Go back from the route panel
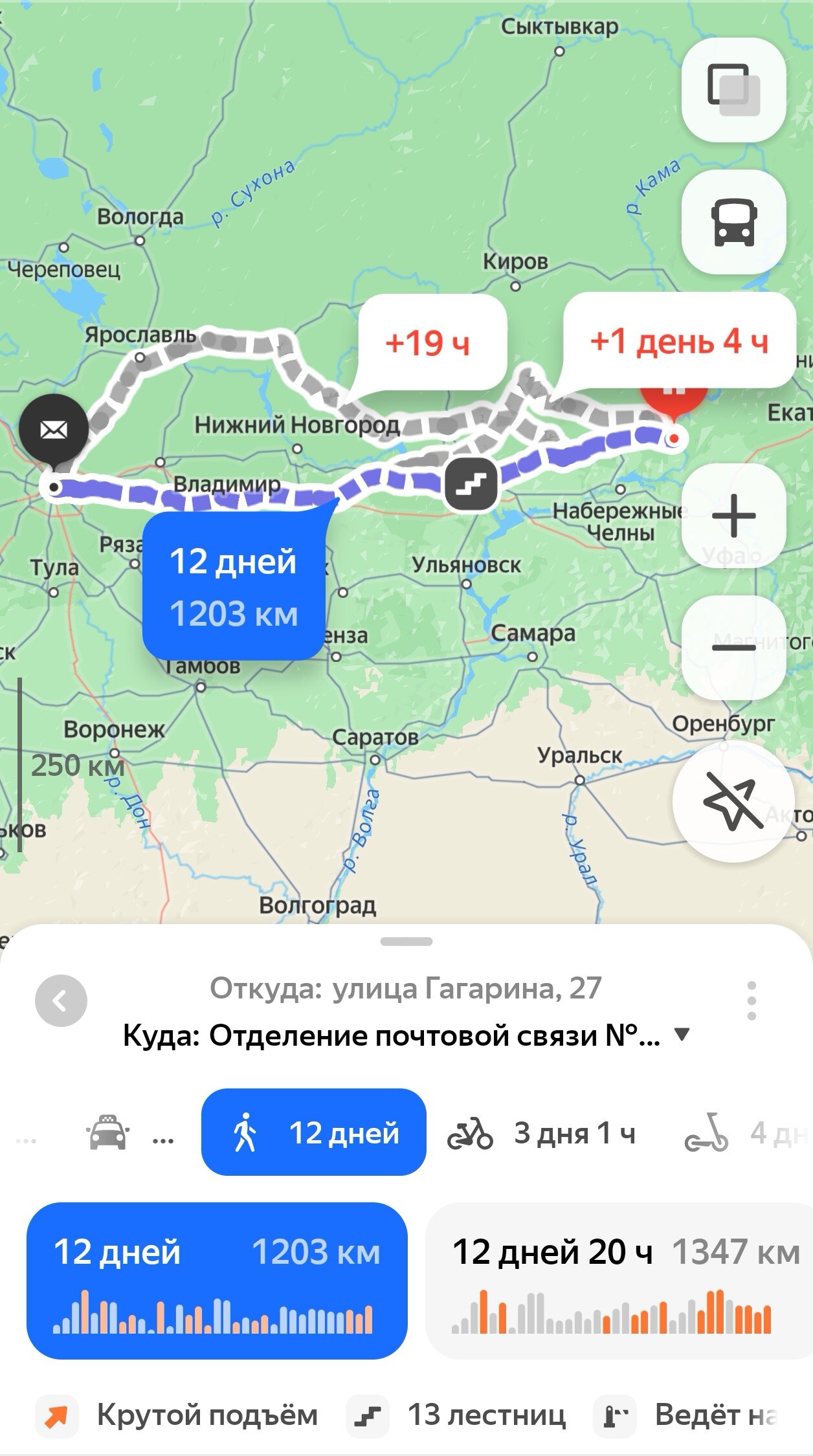Viewport: 813px width, 1456px height. click(x=61, y=1001)
